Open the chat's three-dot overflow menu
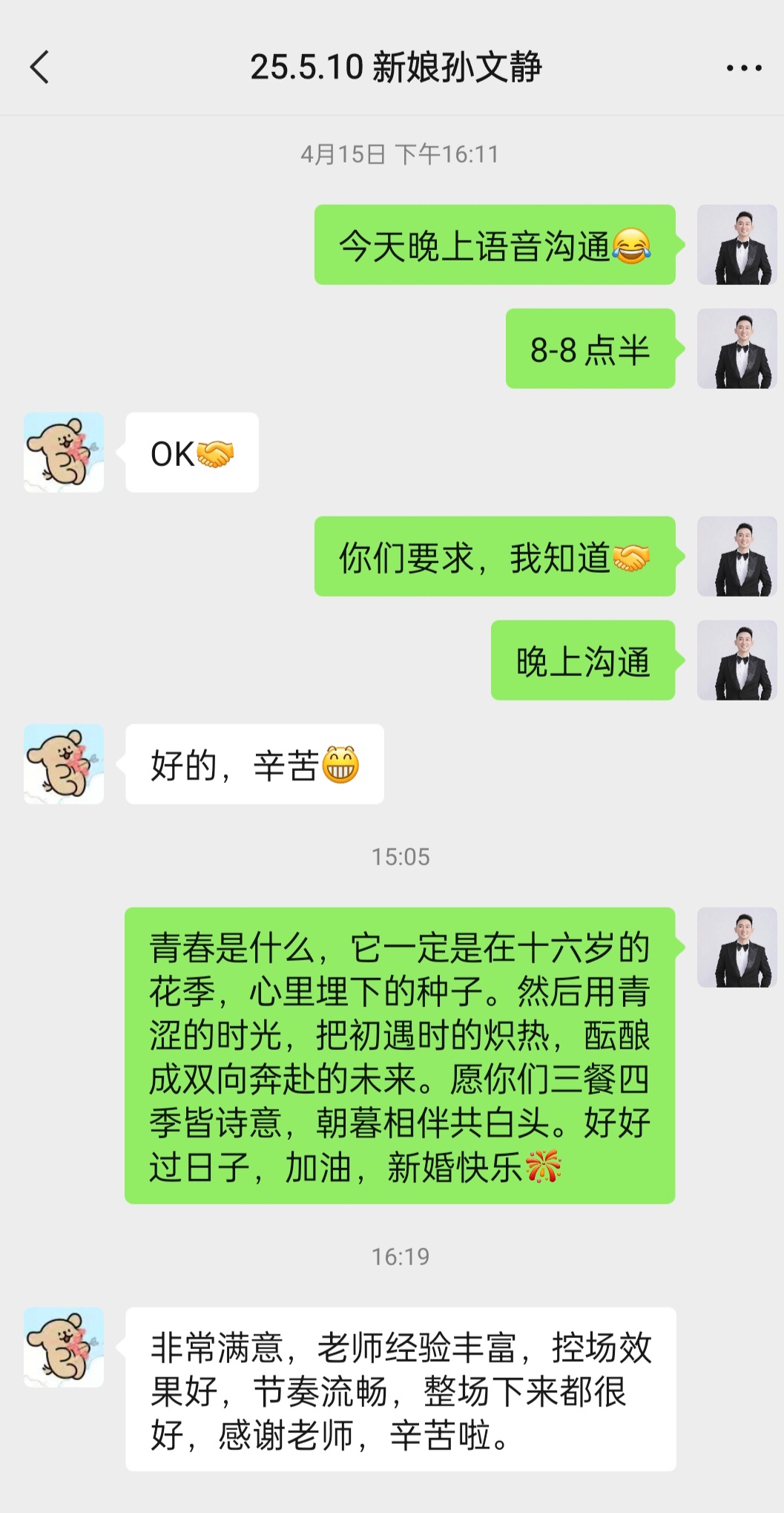Viewport: 784px width, 1513px height. click(744, 68)
